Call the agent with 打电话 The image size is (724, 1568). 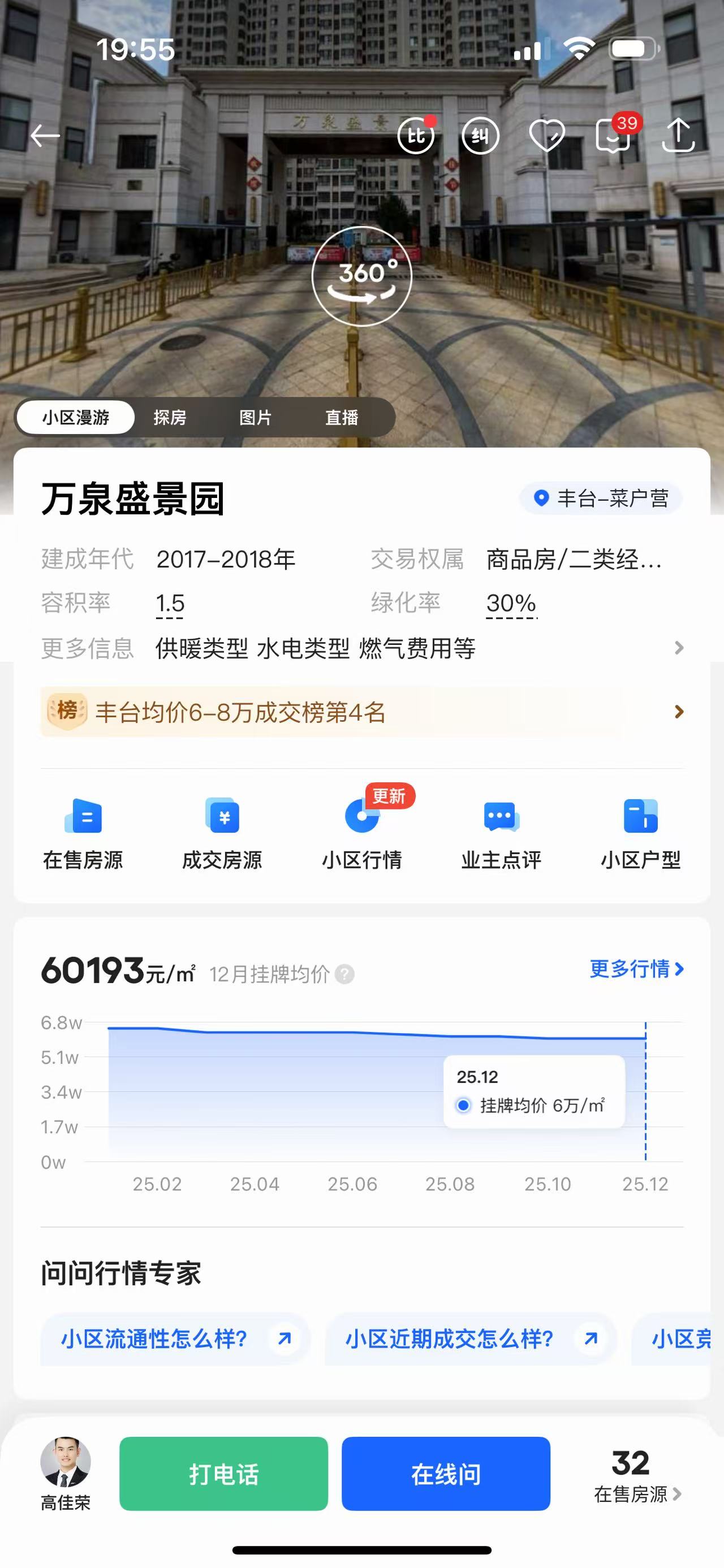point(223,1474)
